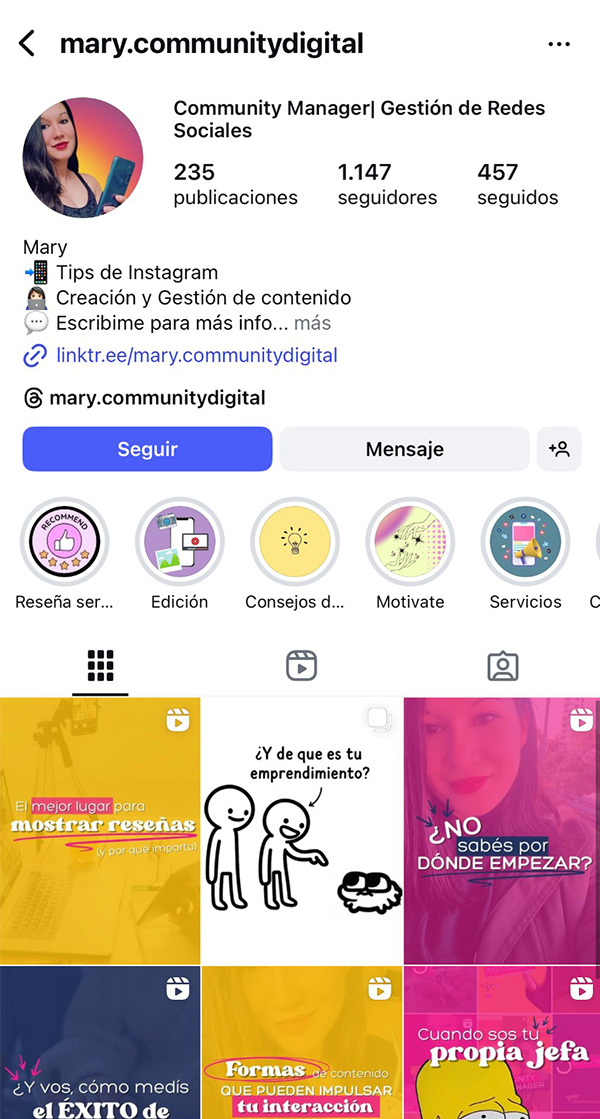Open the Reseña highlight story
This screenshot has width=600, height=1119.
pos(65,543)
